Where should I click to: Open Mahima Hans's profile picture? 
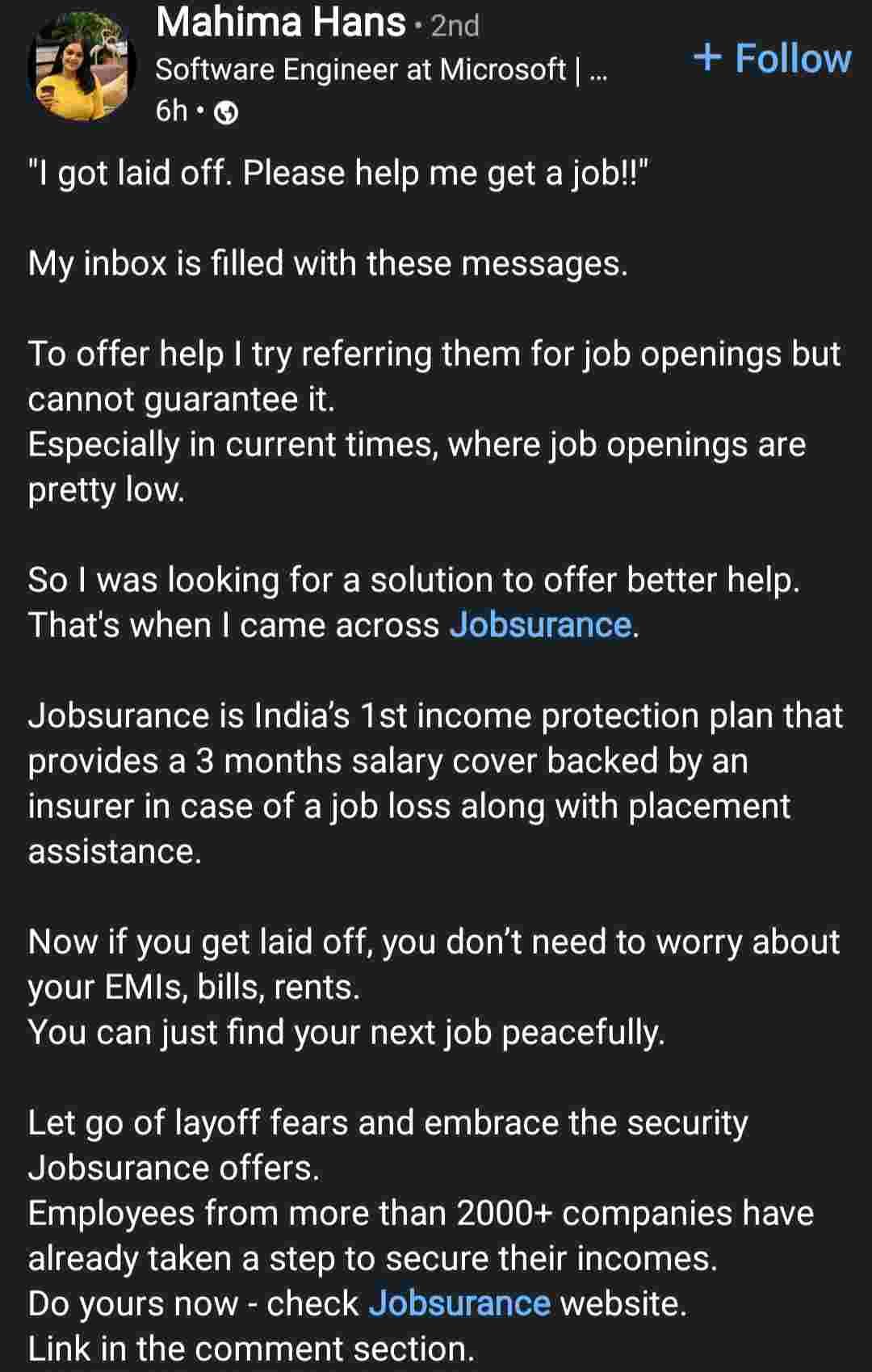(x=81, y=66)
